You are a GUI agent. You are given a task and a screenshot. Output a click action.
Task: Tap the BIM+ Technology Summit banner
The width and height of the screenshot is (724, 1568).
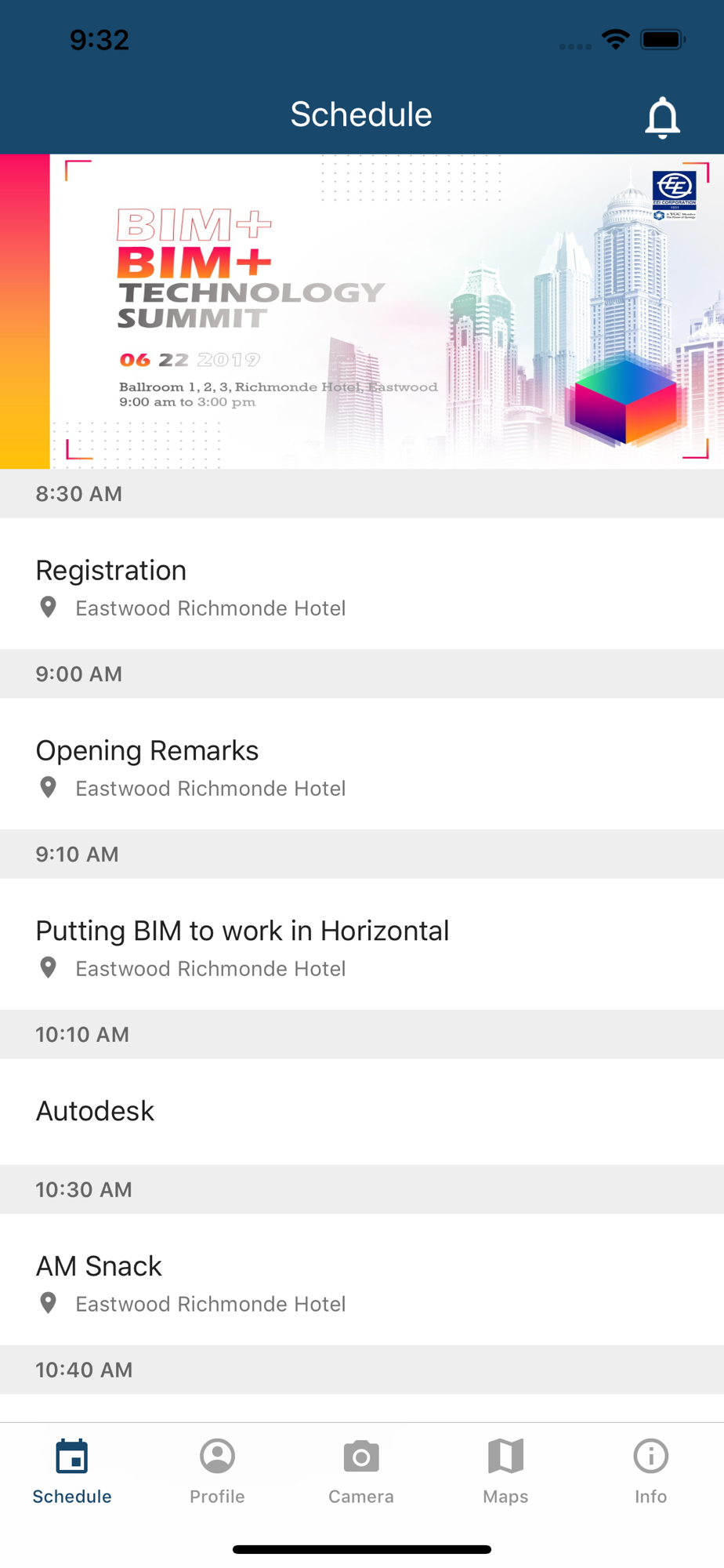pos(362,311)
